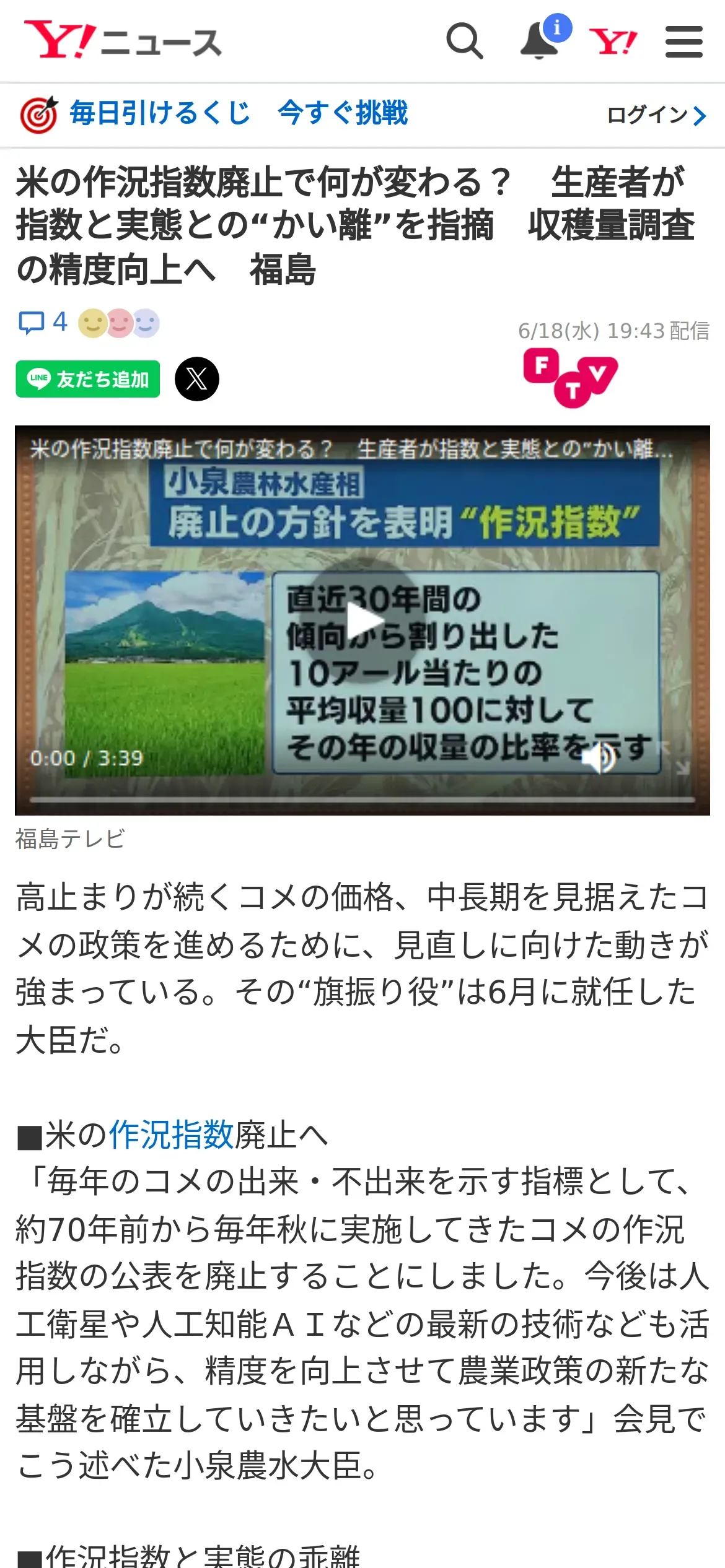Tap the LINE 友だち追加 button
Image resolution: width=725 pixels, height=1568 pixels.
point(88,379)
